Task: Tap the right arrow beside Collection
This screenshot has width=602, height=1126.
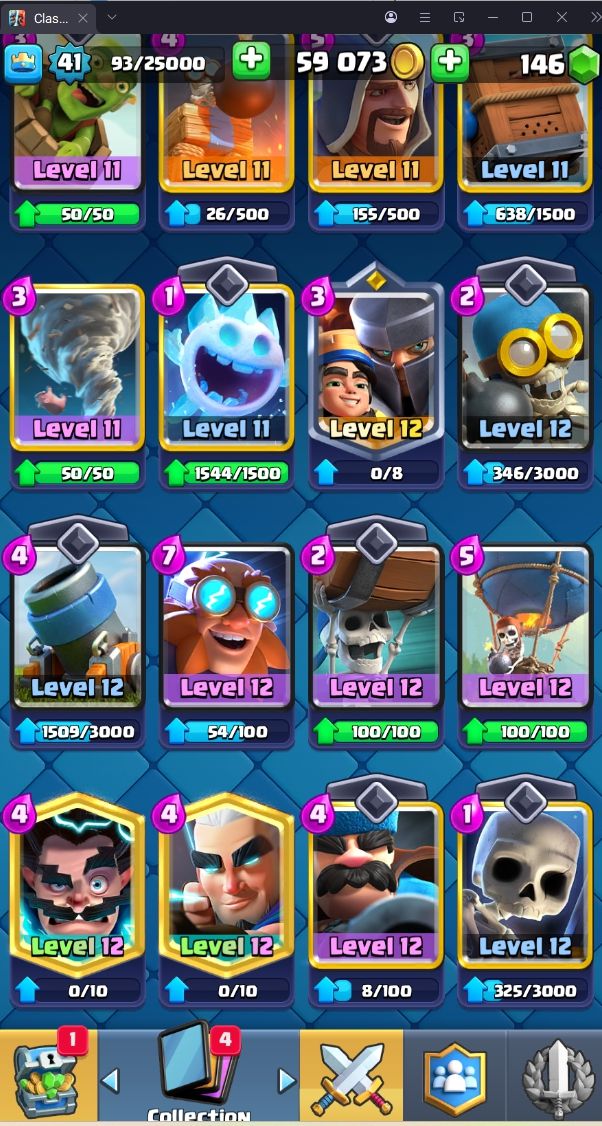Action: 286,1080
